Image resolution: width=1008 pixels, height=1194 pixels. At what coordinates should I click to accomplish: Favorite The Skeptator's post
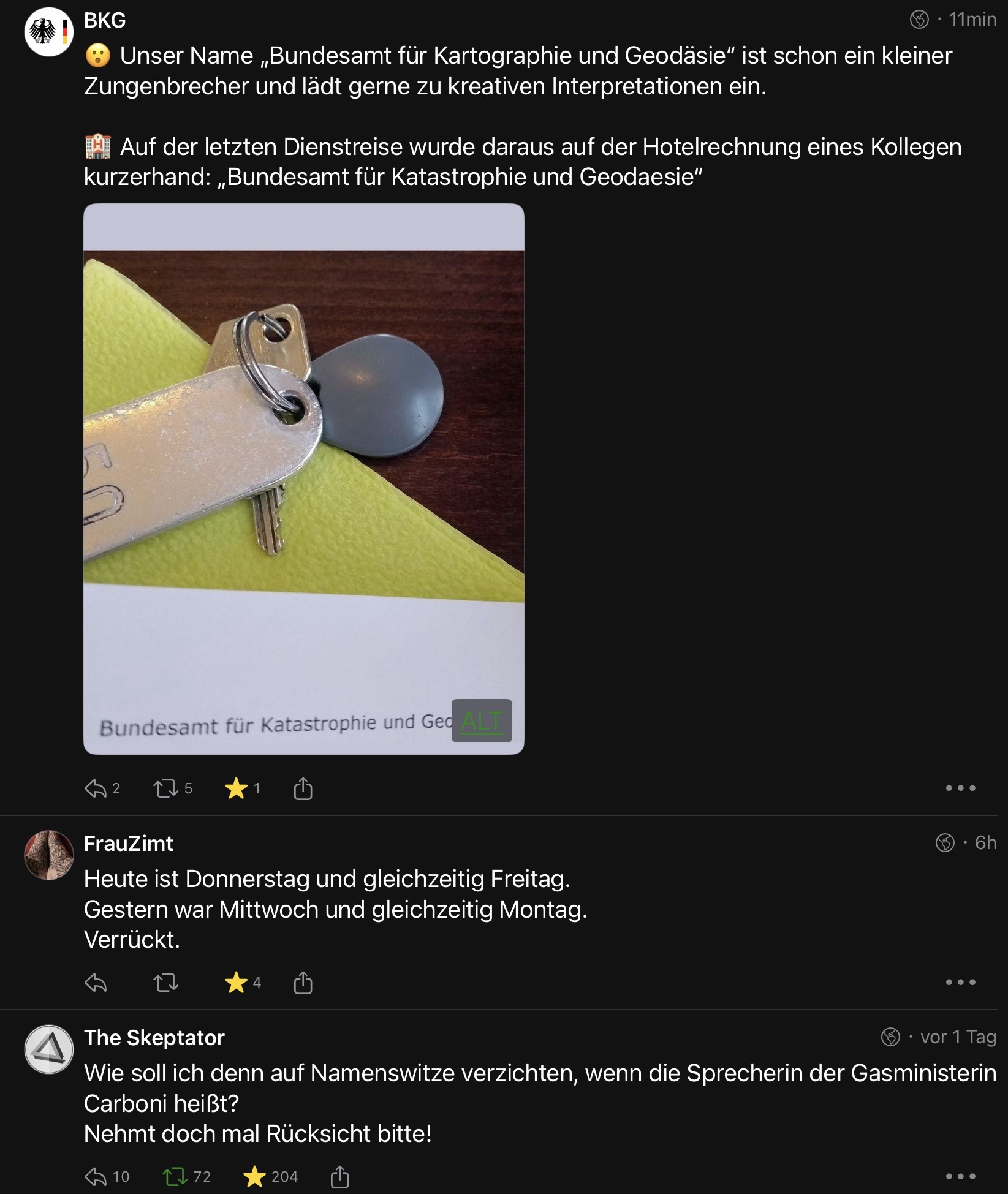254,1177
